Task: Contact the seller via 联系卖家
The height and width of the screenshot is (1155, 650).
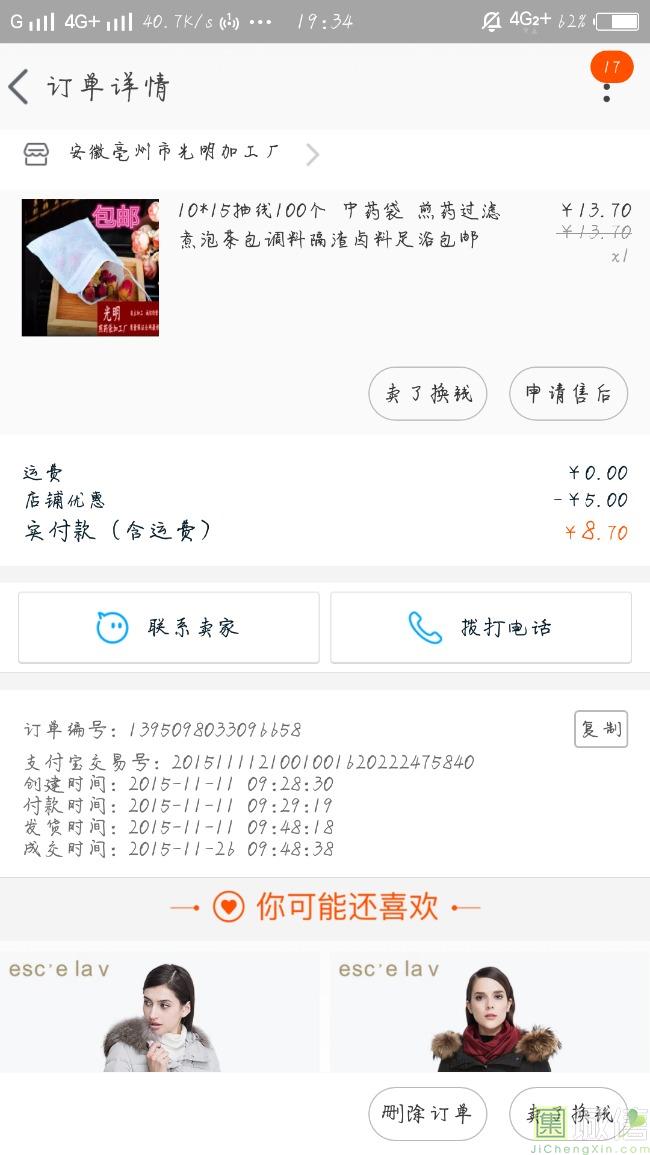Action: click(169, 628)
